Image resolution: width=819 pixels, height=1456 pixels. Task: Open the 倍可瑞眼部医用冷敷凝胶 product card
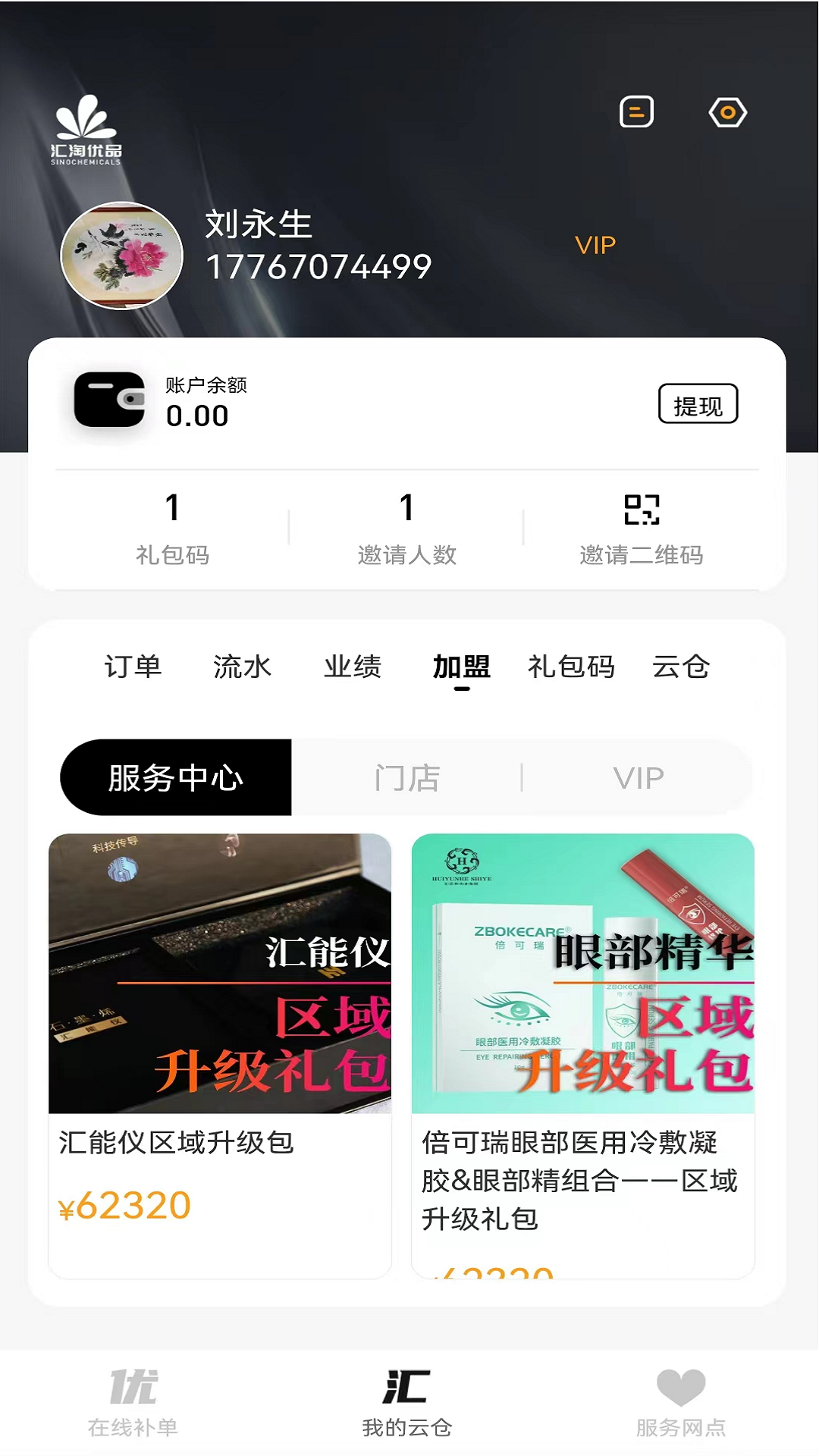tap(582, 1054)
